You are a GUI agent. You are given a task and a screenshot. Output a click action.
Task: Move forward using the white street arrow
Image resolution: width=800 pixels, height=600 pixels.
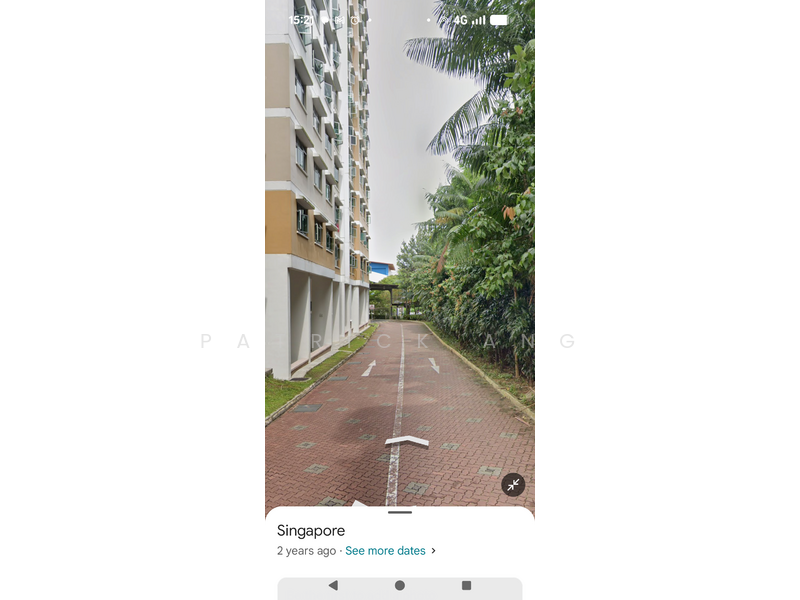point(406,441)
